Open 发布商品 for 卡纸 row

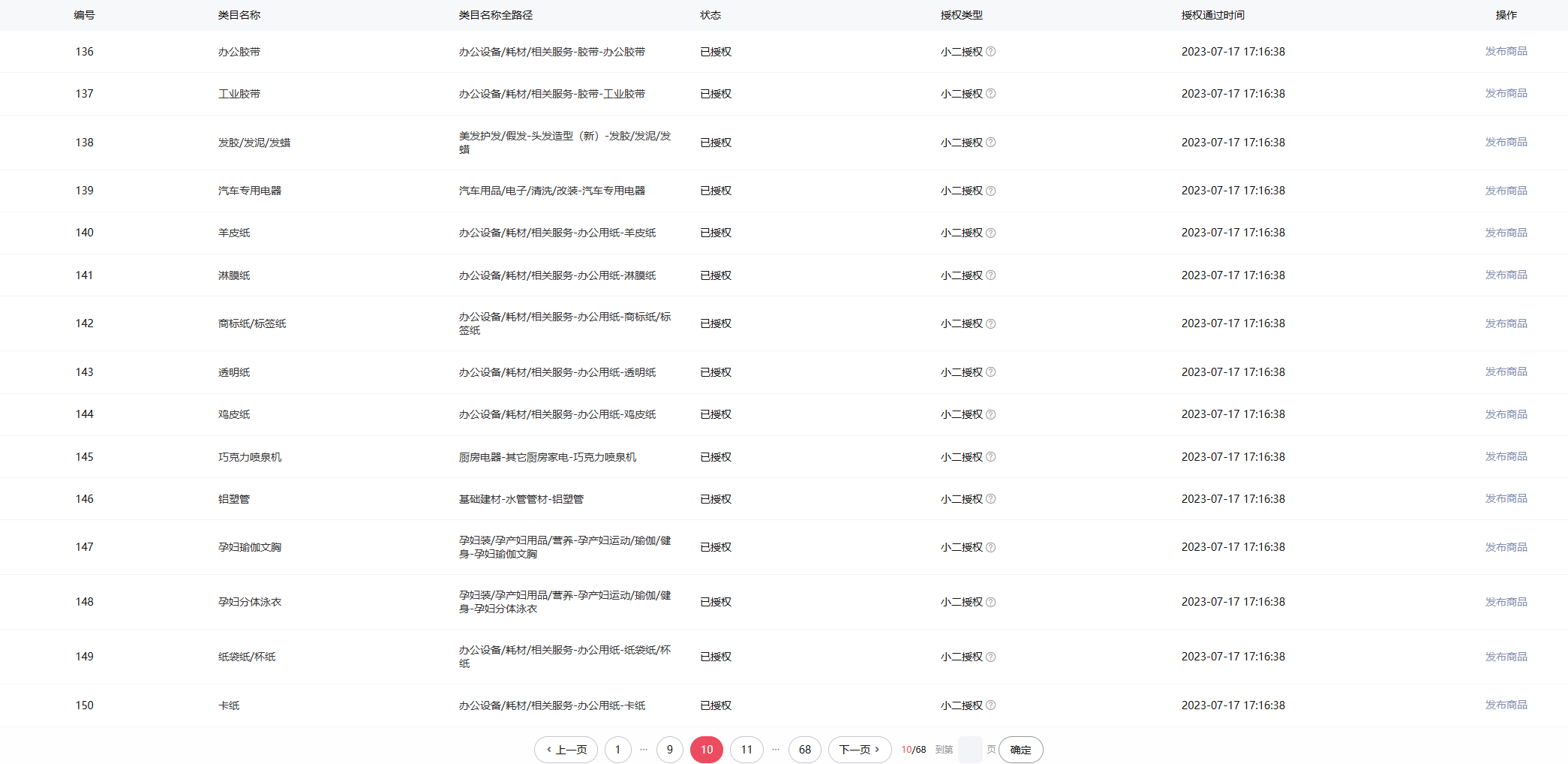coord(1506,705)
